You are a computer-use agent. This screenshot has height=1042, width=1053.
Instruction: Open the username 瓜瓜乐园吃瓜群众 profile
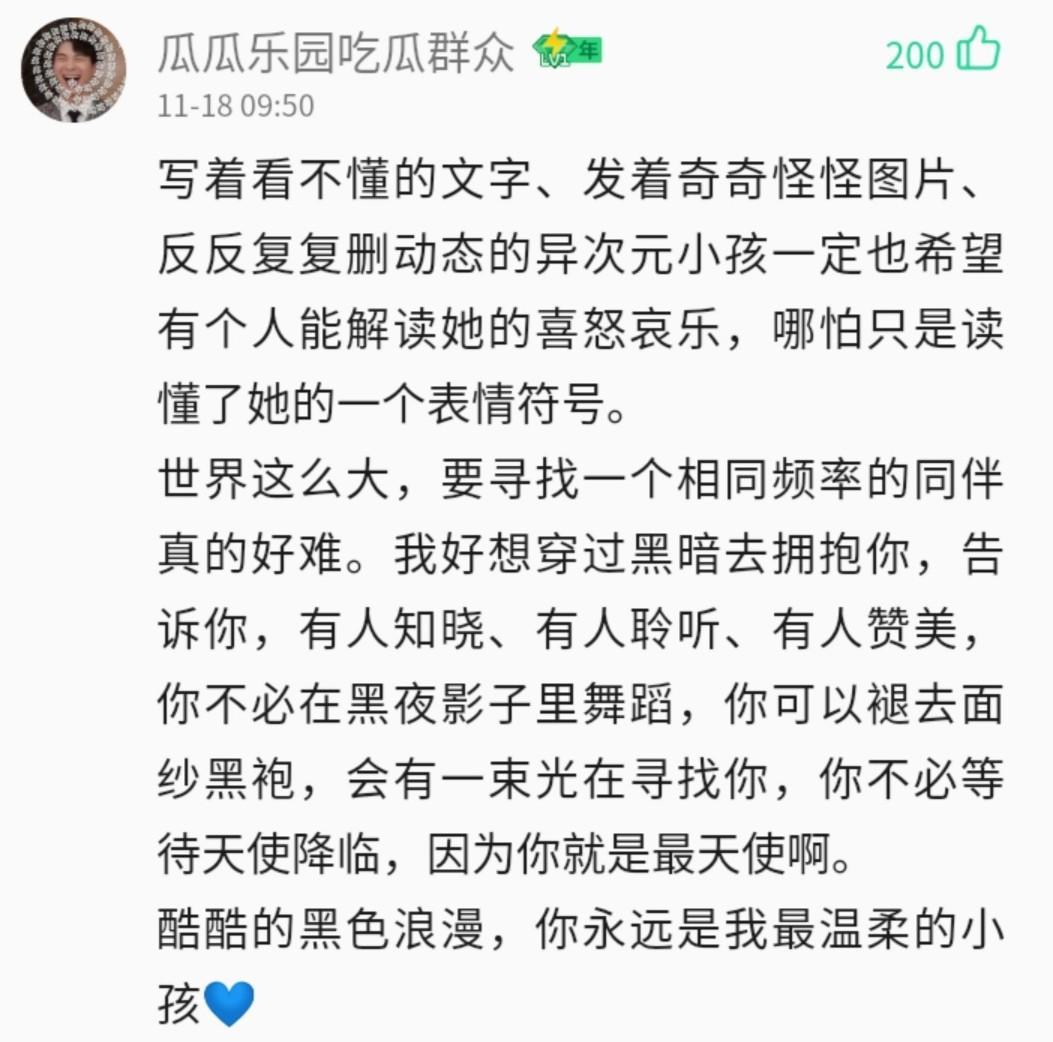(336, 53)
